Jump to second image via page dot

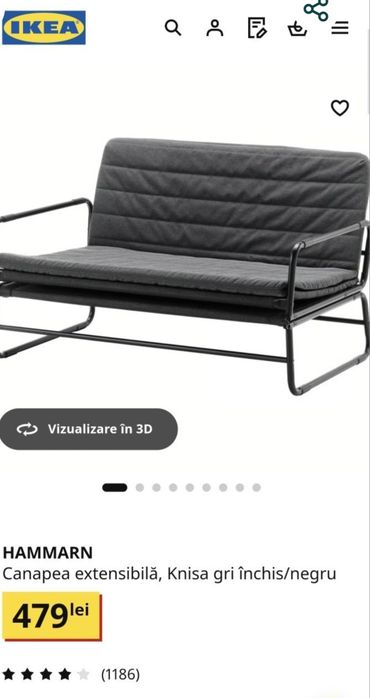[x=140, y=487]
